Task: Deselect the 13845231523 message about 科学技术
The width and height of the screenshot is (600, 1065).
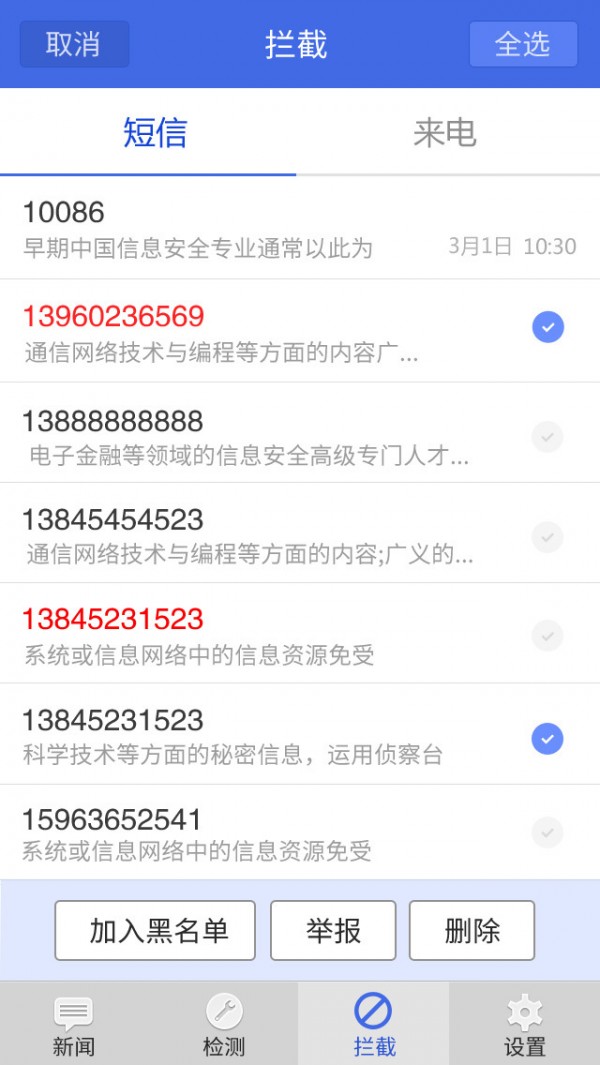Action: coord(547,739)
